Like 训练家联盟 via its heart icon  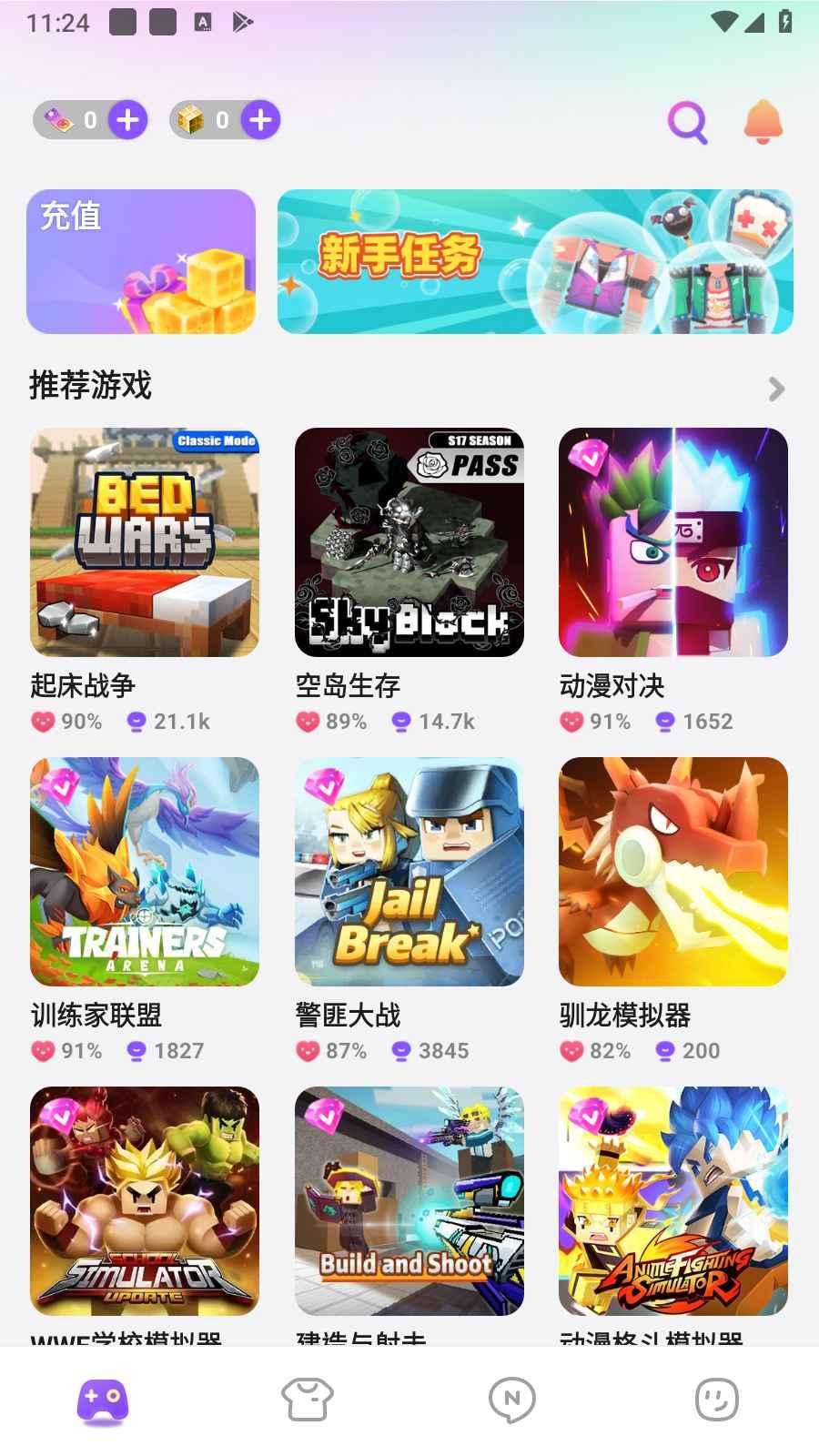(x=43, y=1050)
